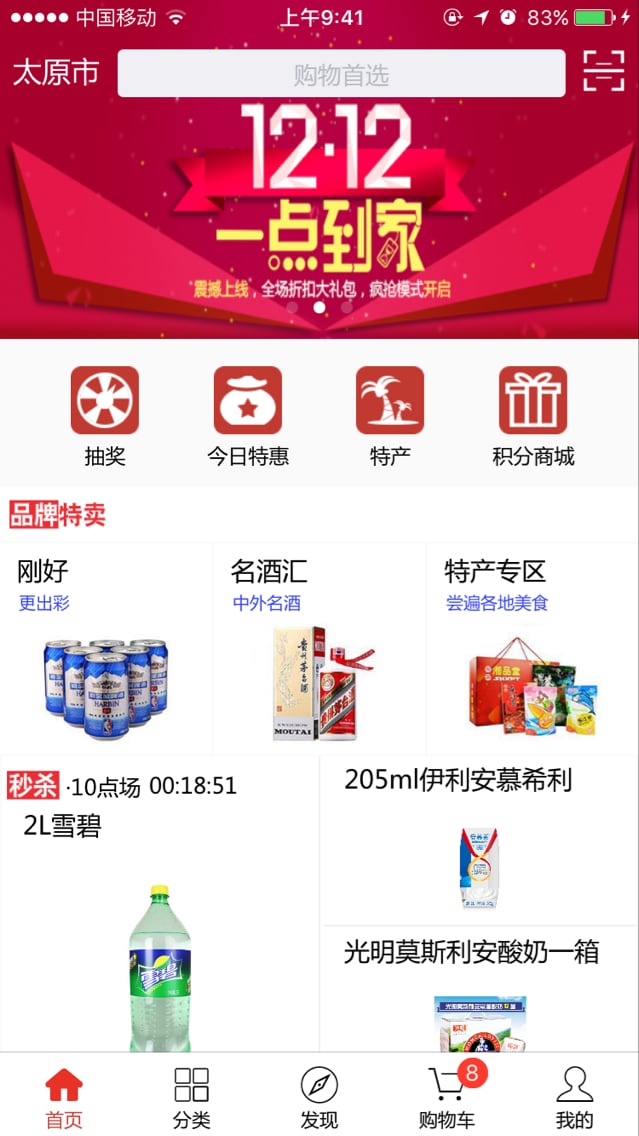Open the 特产专区 card

point(532,648)
